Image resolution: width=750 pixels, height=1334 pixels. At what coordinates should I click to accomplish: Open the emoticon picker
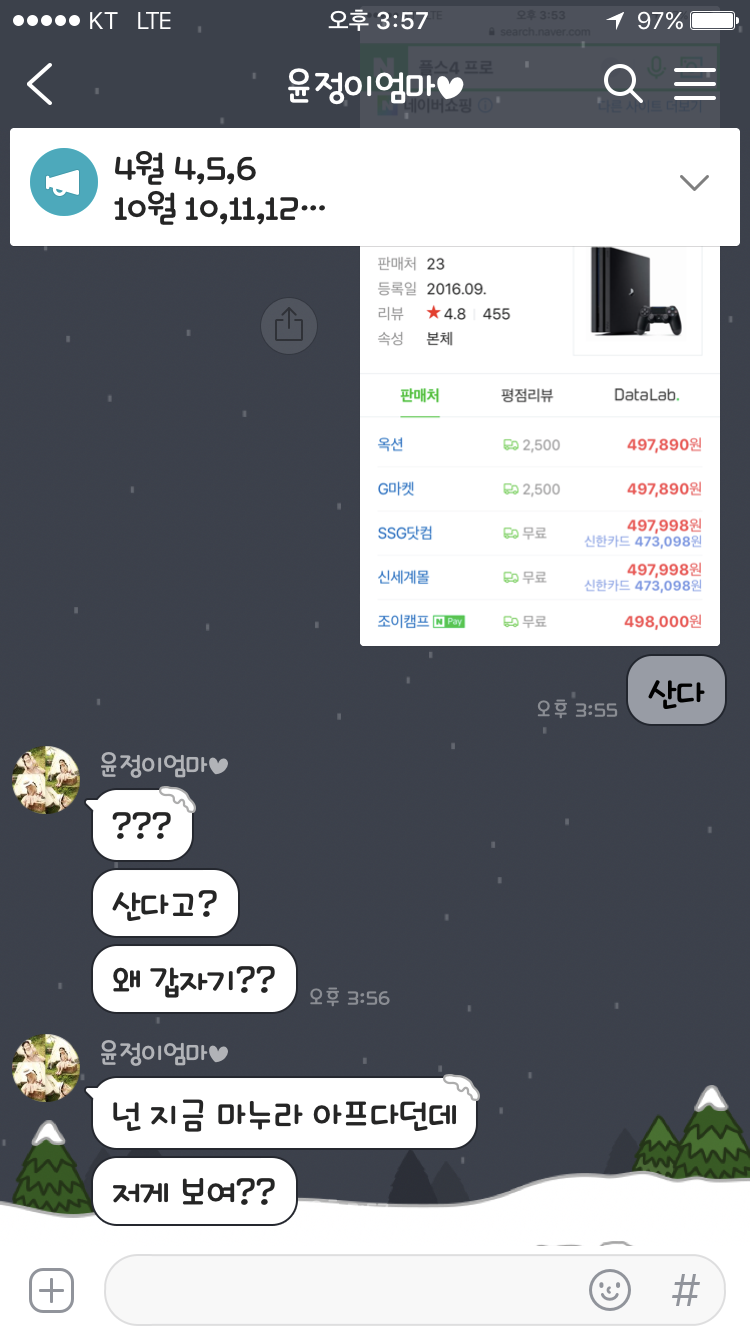610,1290
